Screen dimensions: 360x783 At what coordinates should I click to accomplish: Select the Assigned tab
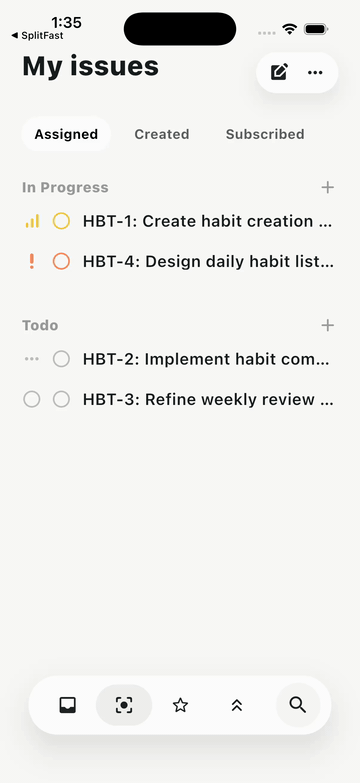click(x=66, y=134)
